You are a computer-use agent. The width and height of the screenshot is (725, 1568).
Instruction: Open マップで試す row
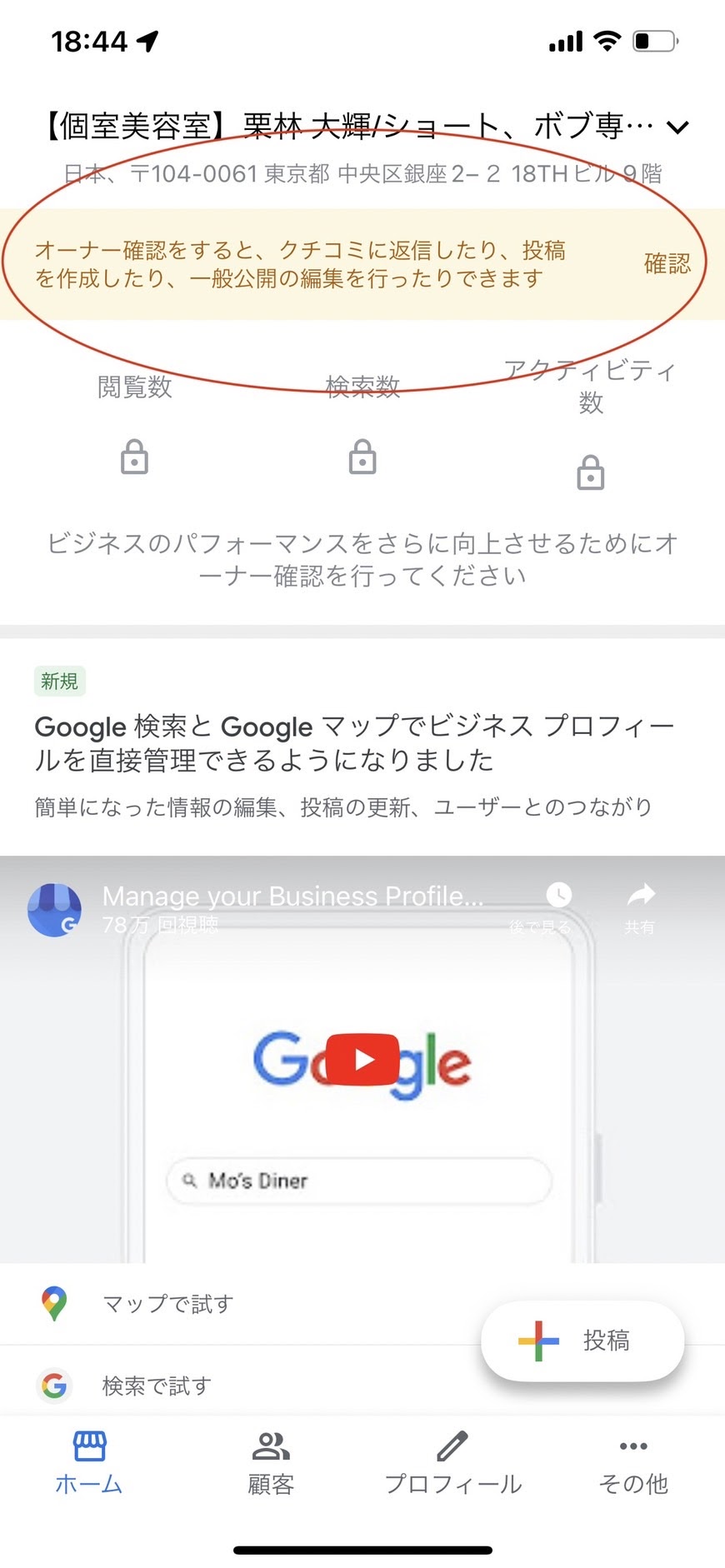[x=167, y=1304]
